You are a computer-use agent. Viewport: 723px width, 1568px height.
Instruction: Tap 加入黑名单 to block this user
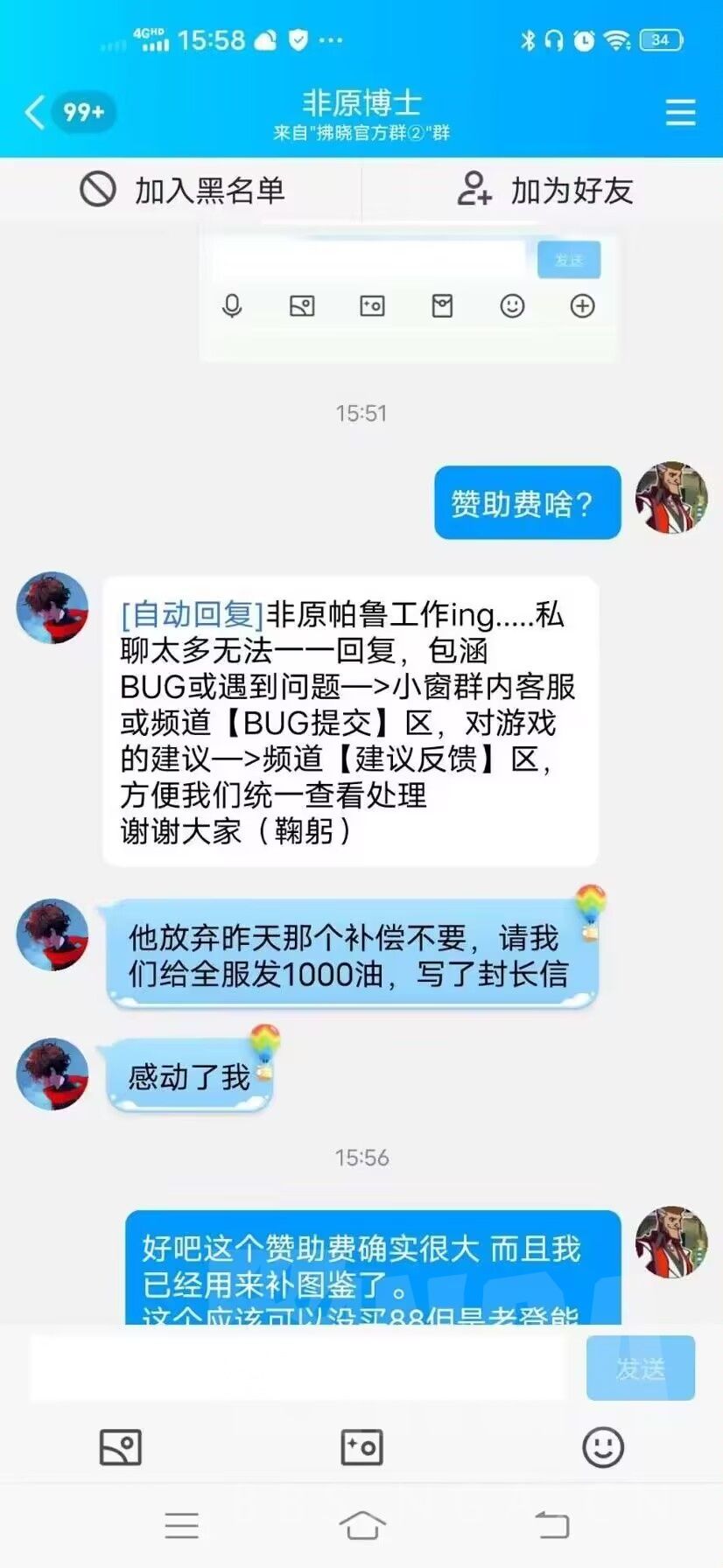pyautogui.click(x=182, y=190)
